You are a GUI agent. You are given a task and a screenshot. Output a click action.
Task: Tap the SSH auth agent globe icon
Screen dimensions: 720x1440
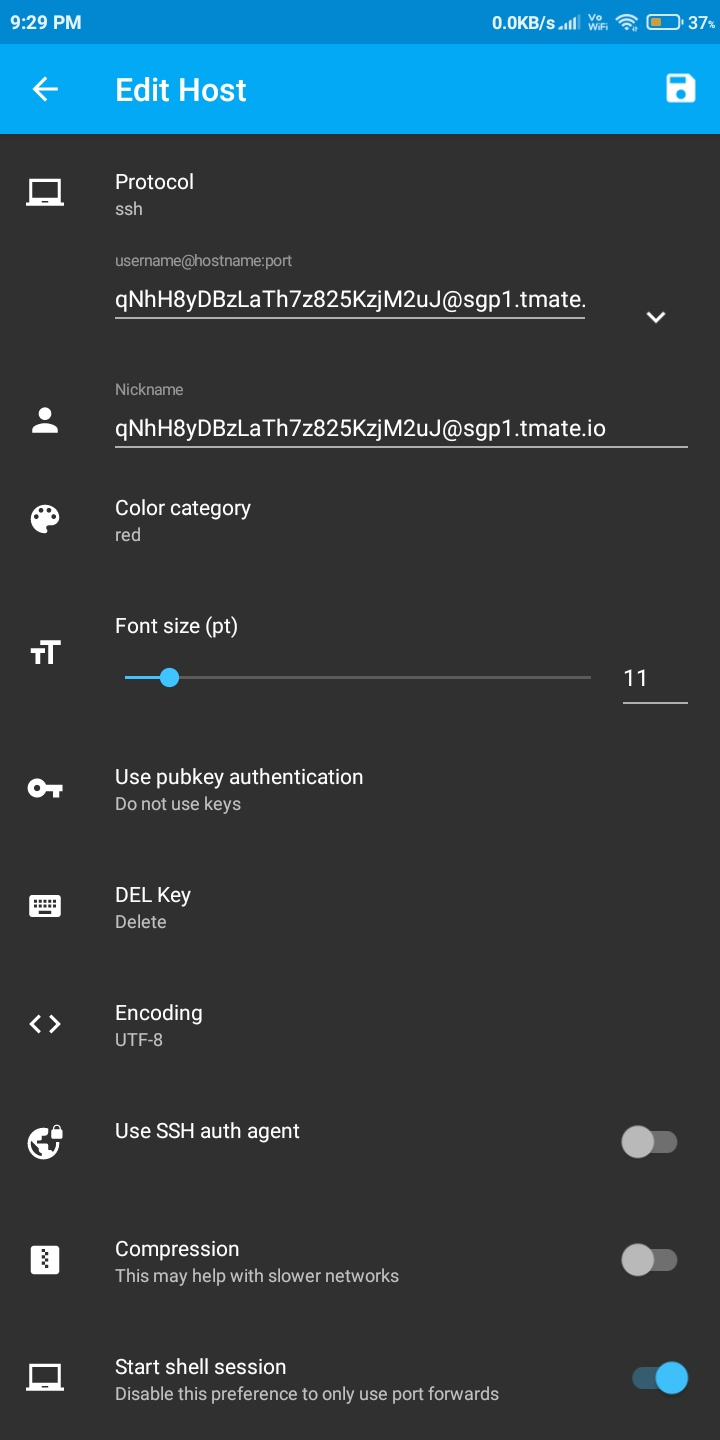44,1141
